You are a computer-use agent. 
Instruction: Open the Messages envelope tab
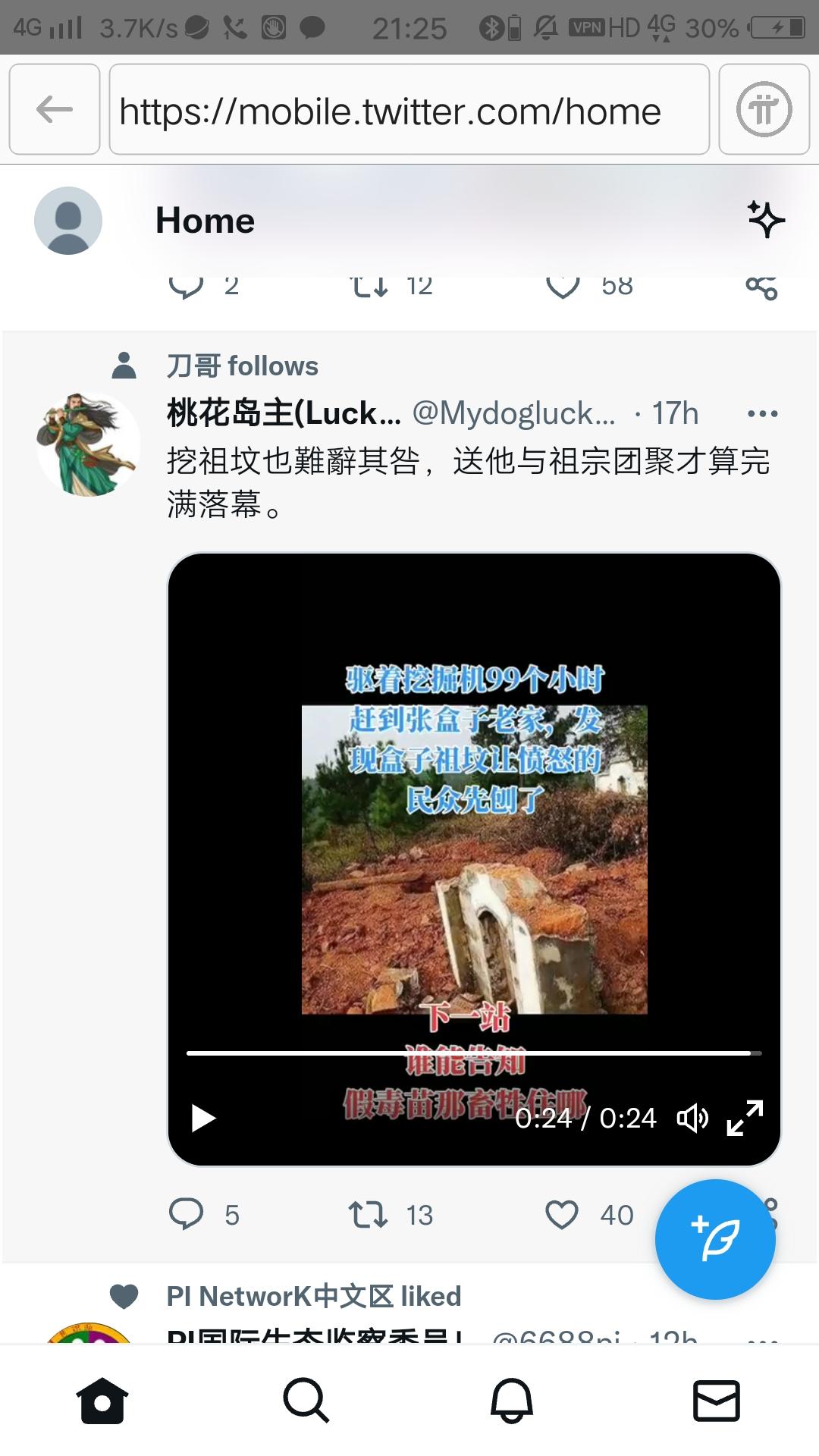tap(717, 1400)
